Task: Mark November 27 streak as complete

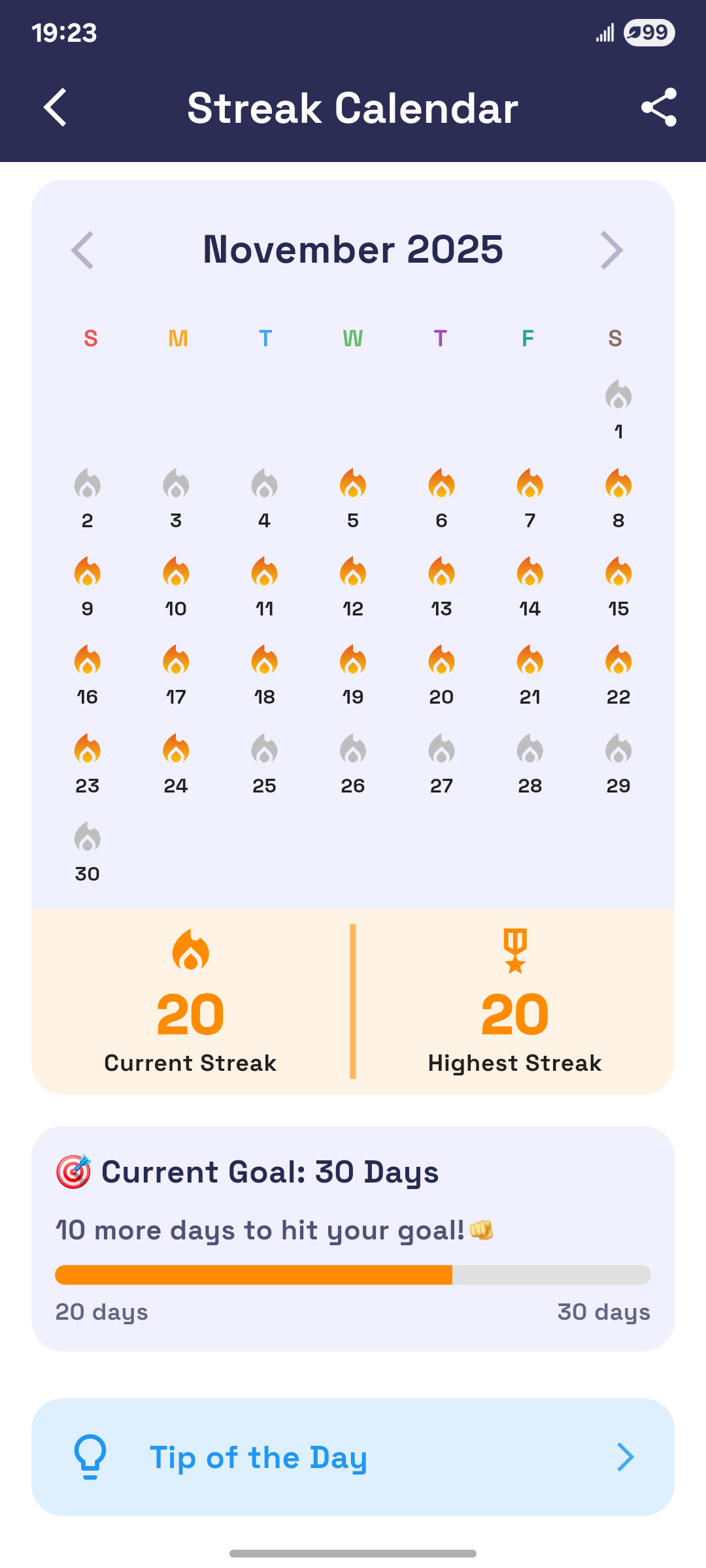Action: 441,751
